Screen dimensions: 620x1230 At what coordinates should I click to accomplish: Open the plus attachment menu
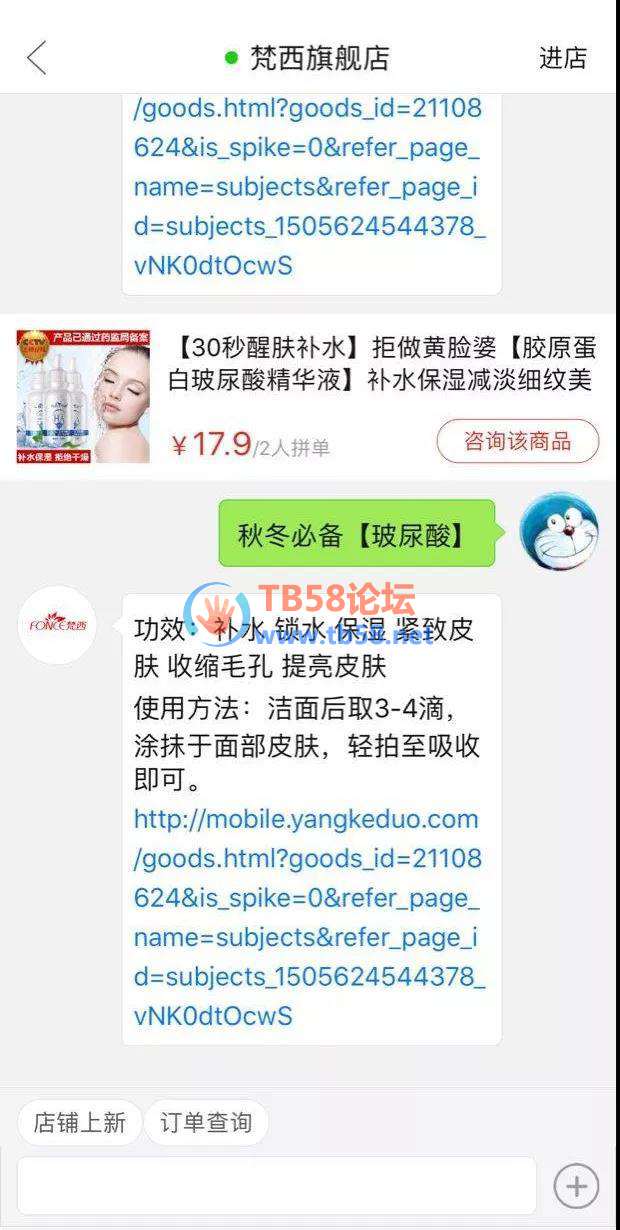click(x=576, y=1187)
